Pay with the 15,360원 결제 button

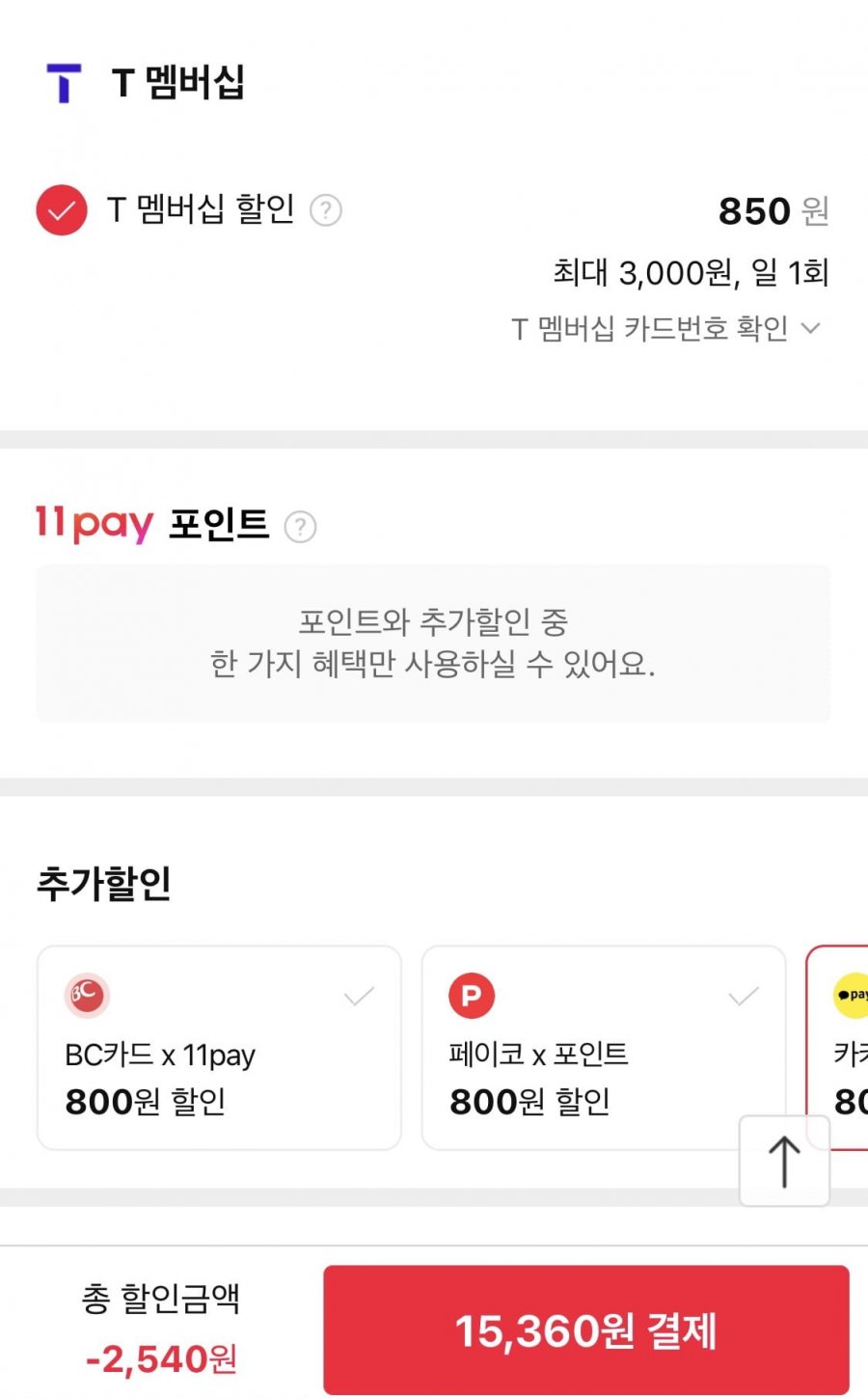(x=586, y=1330)
